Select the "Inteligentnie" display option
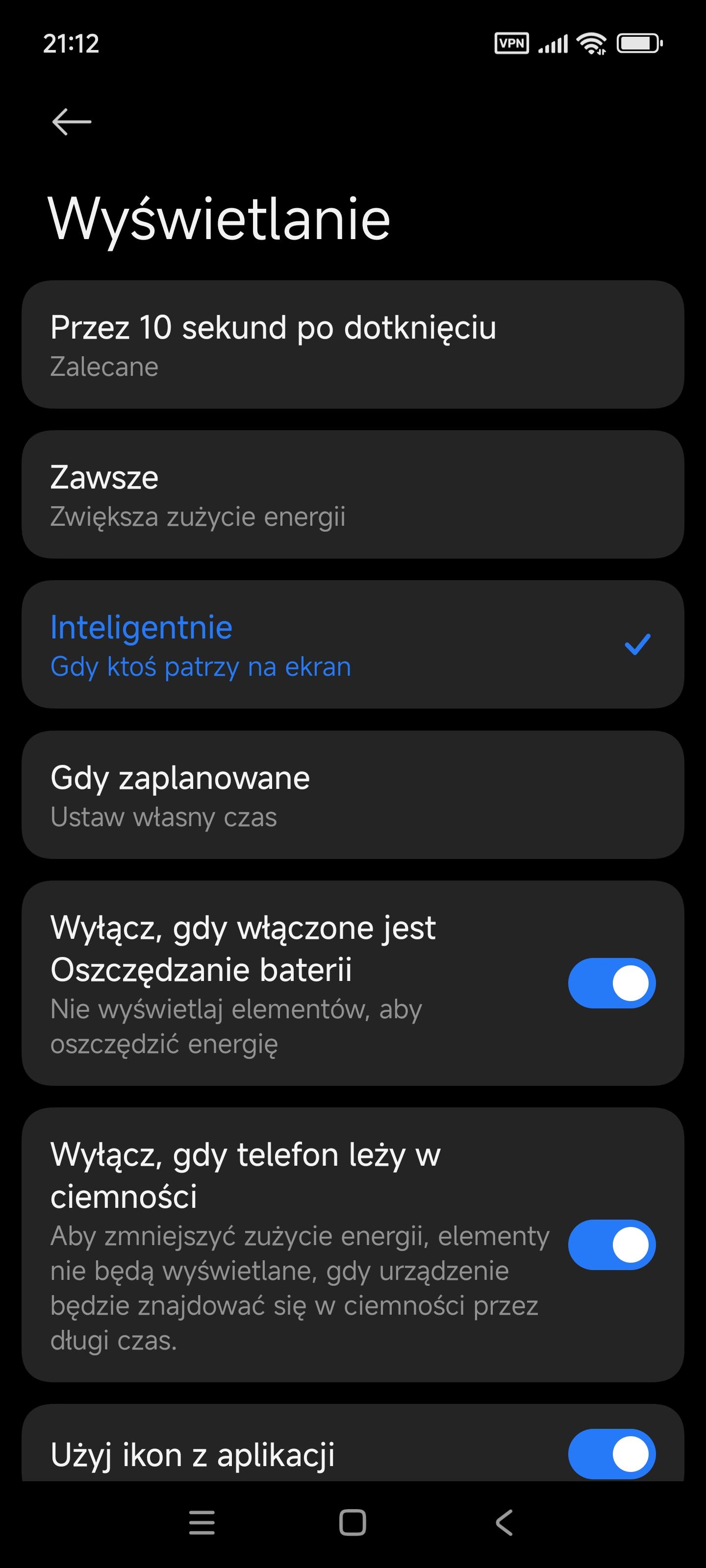Screen dimensions: 706x1568 352,644
